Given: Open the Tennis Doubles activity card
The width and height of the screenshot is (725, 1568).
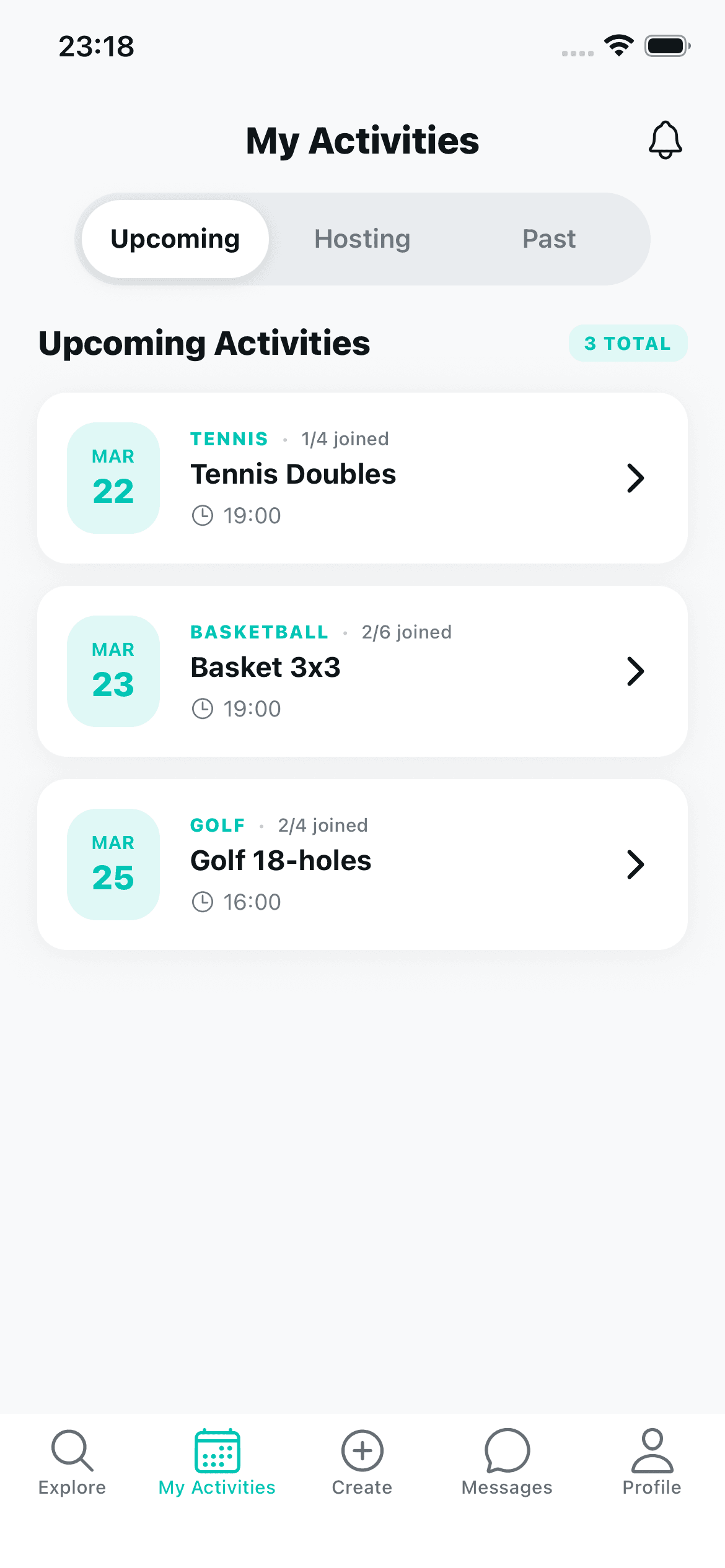Looking at the screenshot, I should pyautogui.click(x=362, y=477).
